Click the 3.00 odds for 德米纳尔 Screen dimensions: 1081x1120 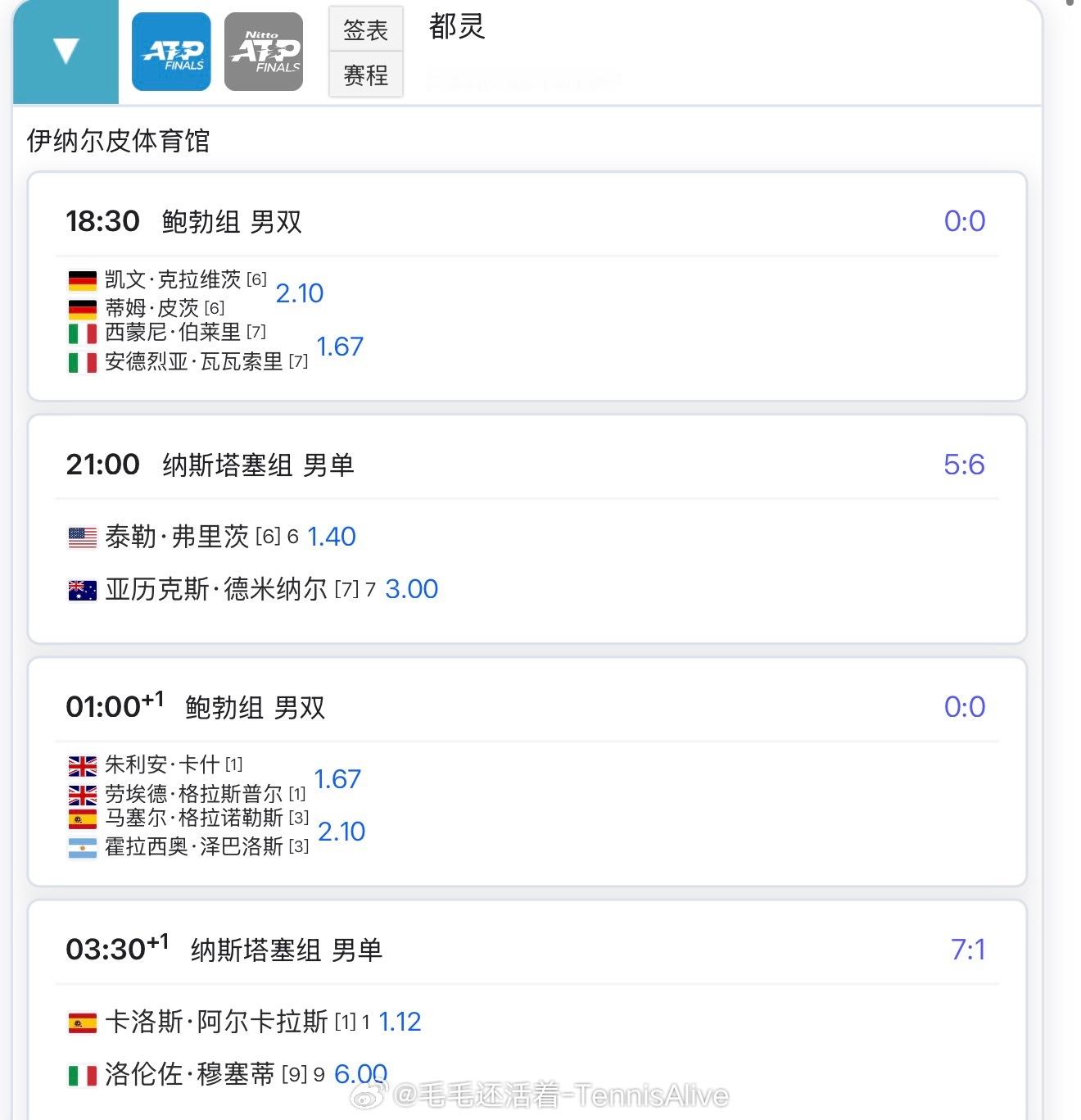pos(412,588)
